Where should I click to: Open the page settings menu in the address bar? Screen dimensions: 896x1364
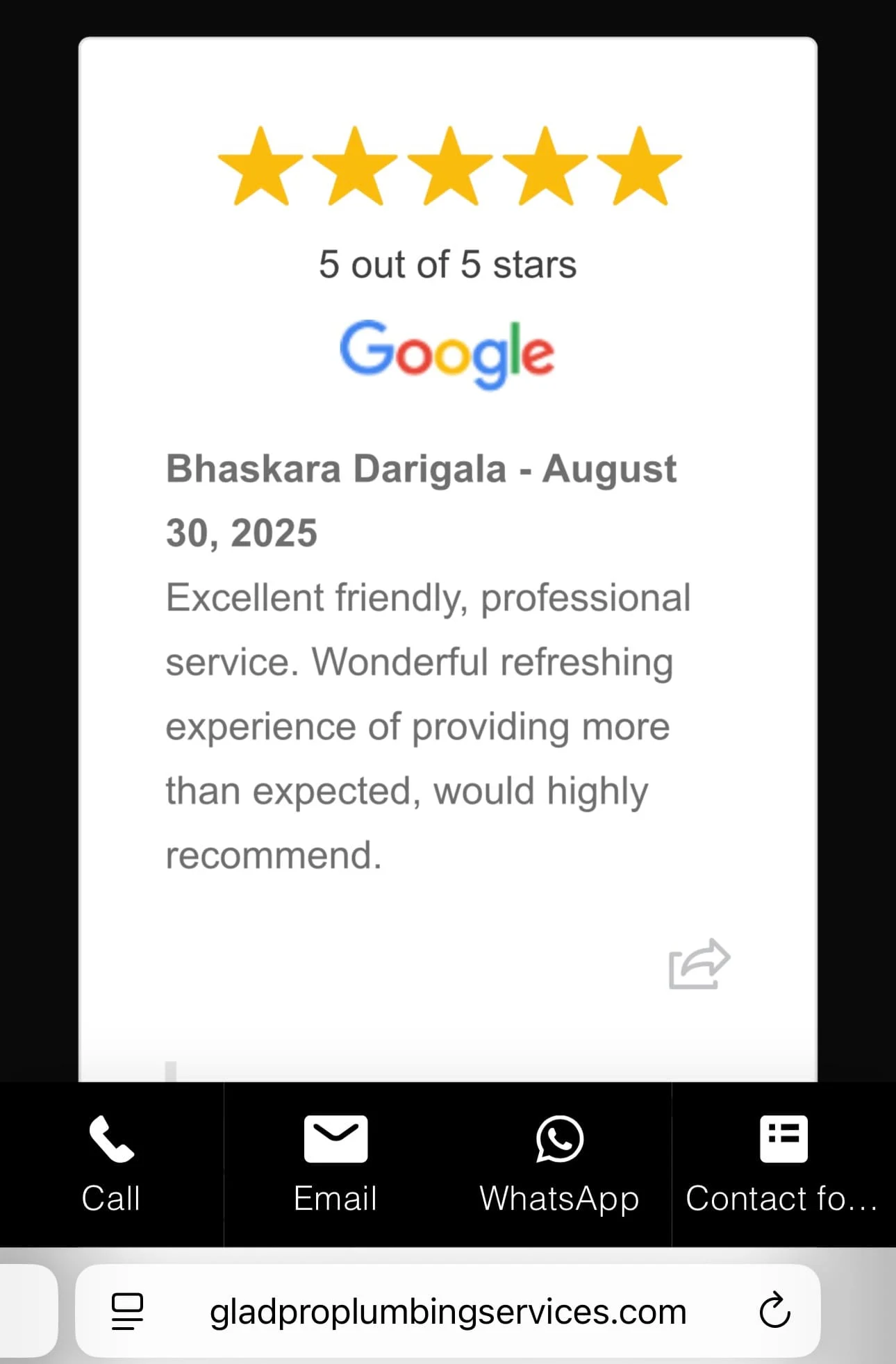click(x=127, y=1311)
